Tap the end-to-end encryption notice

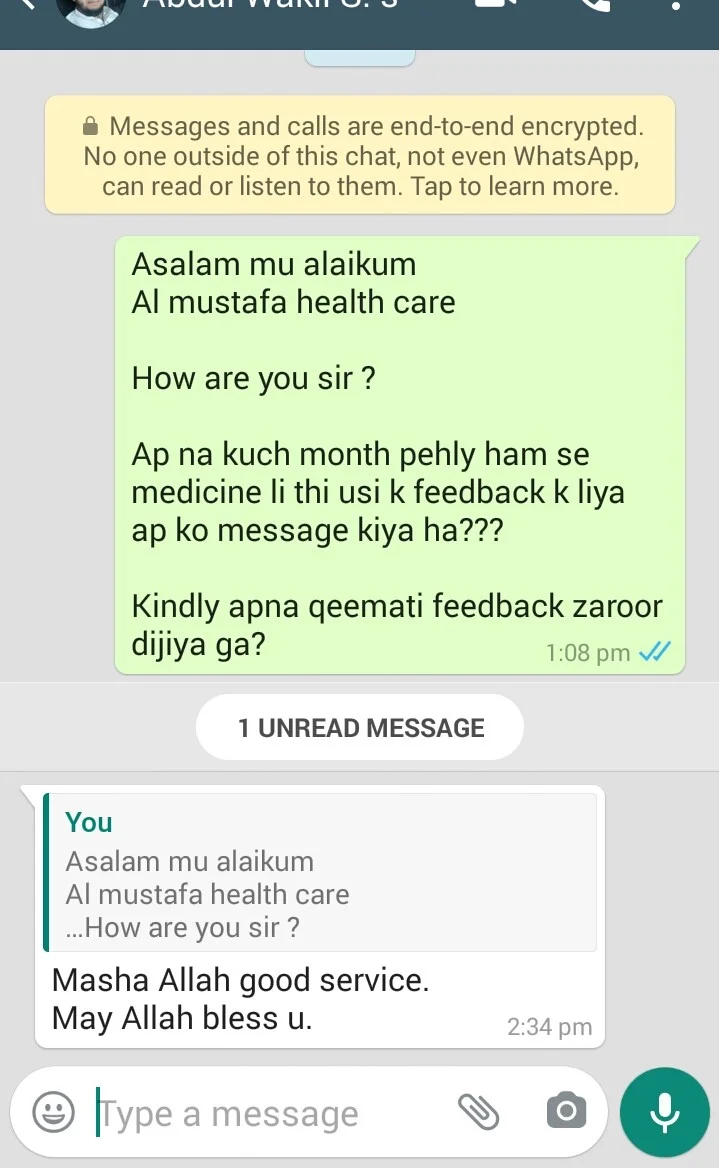pyautogui.click(x=360, y=156)
